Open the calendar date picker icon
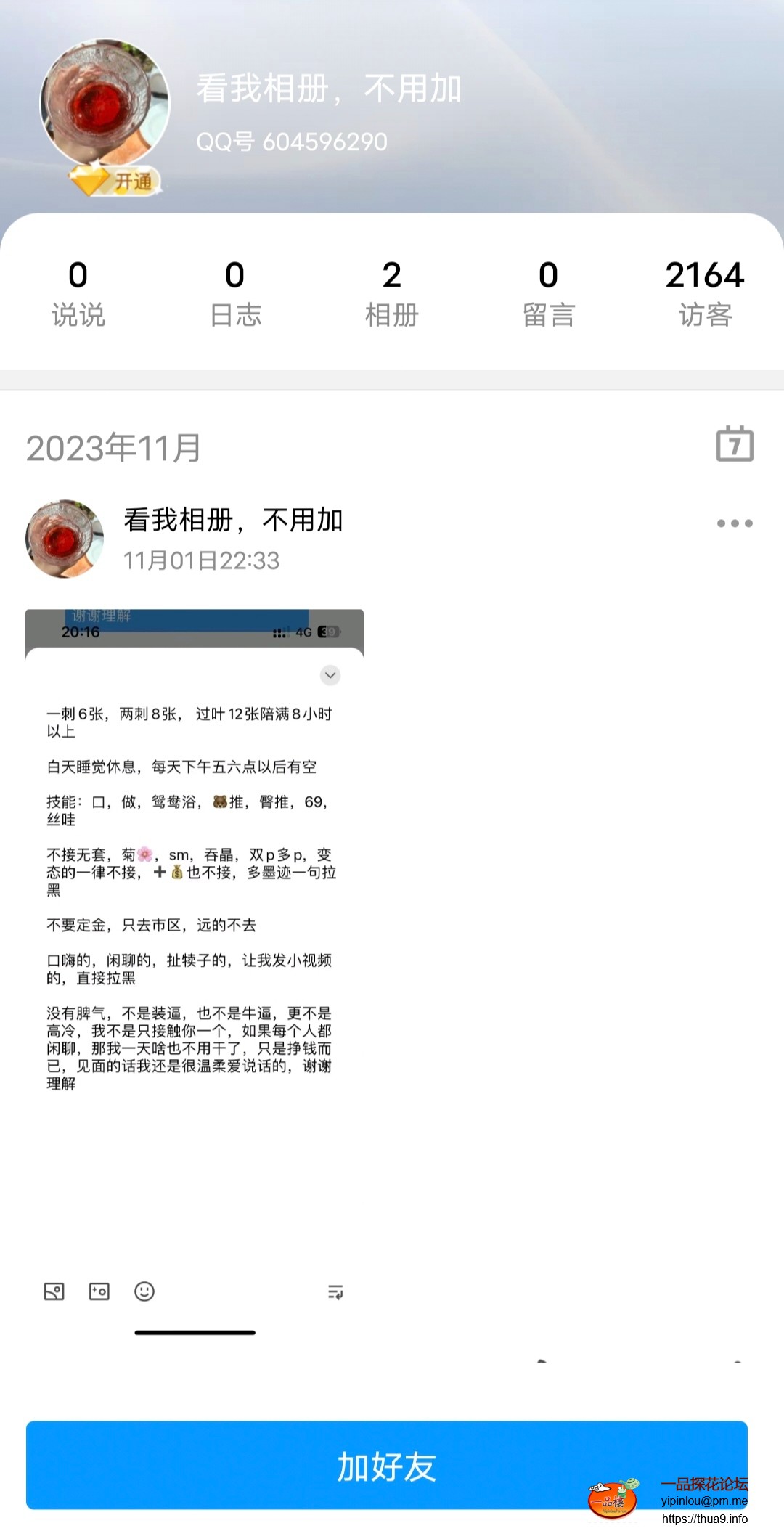 pyautogui.click(x=735, y=444)
